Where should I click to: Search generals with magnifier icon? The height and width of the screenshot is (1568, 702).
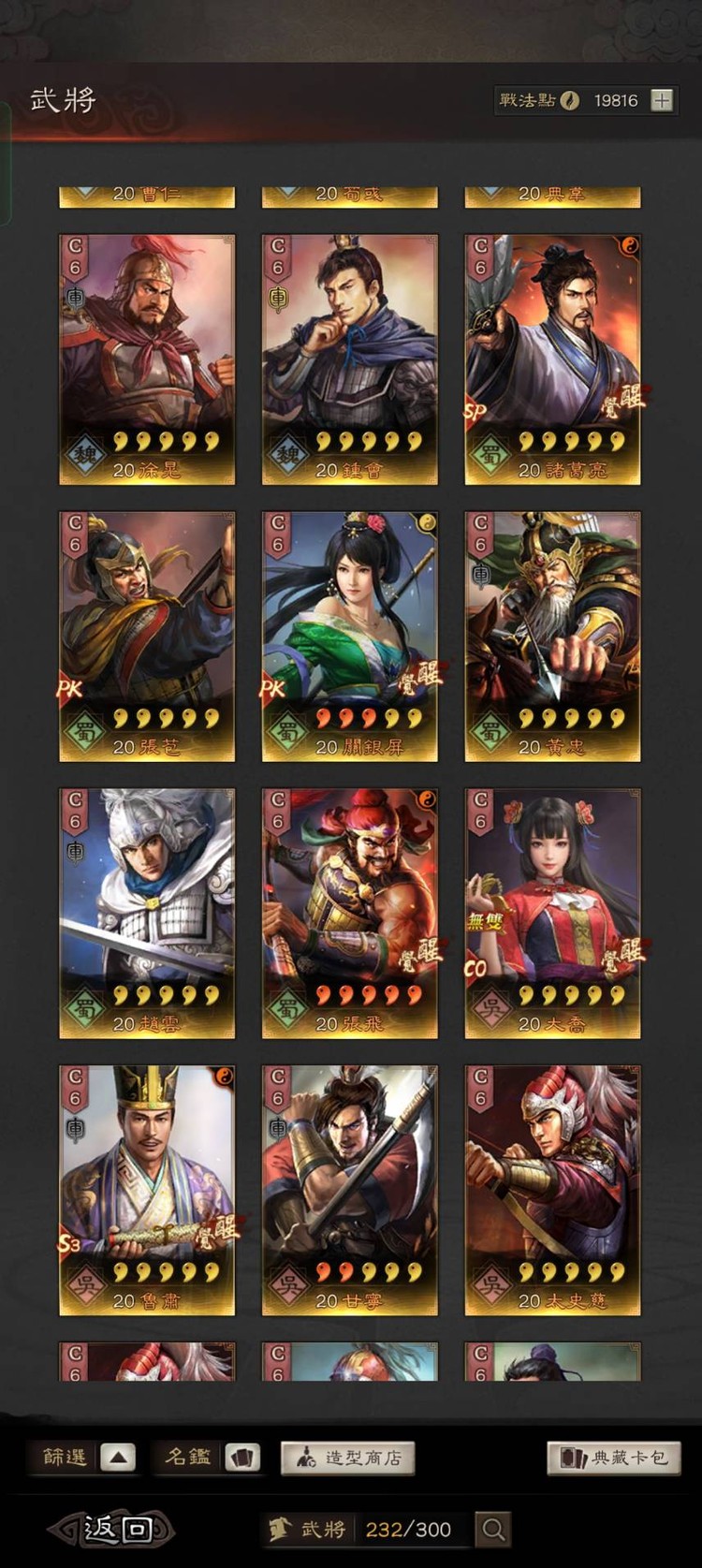click(x=493, y=1530)
